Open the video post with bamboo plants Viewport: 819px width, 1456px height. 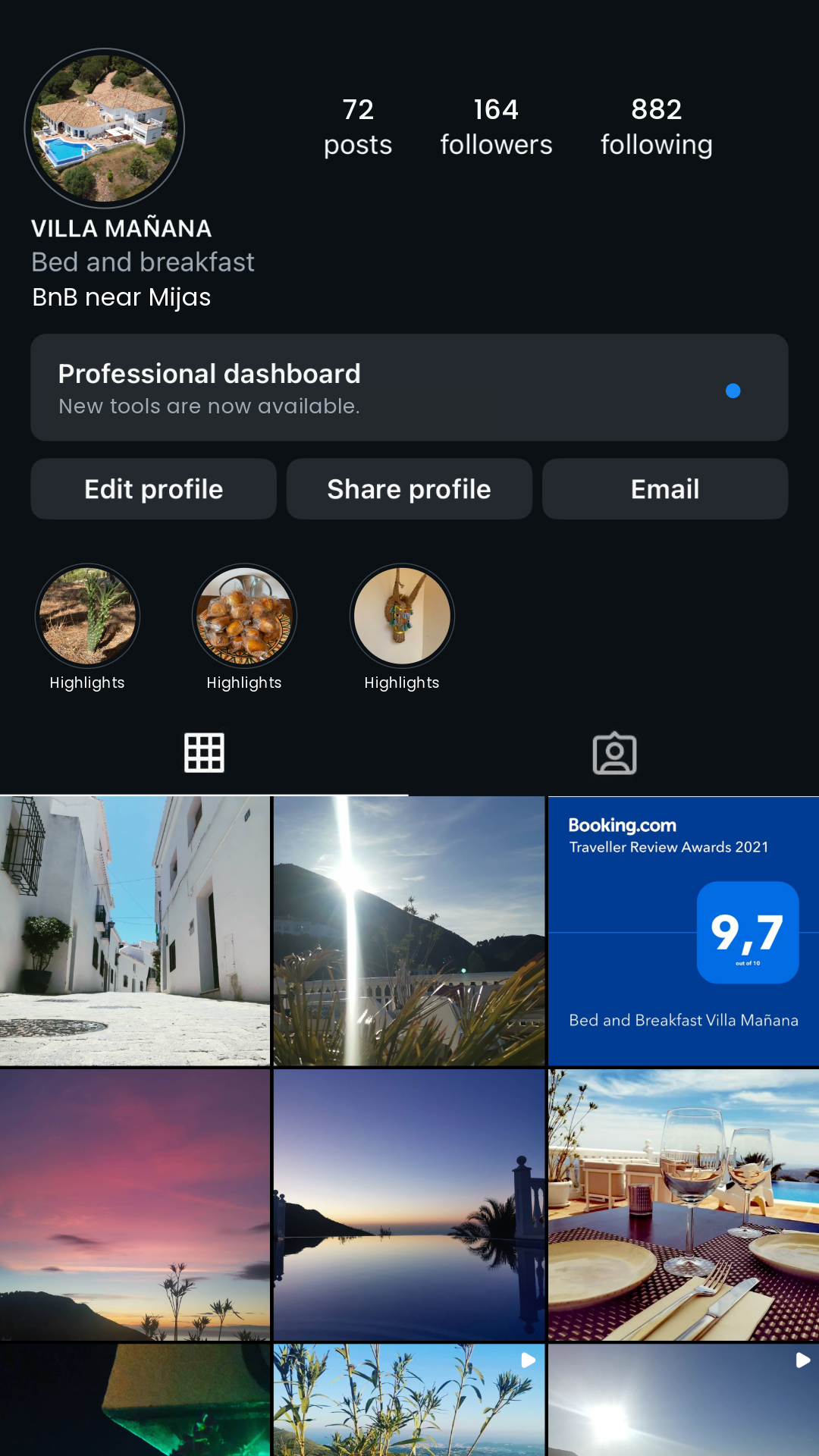click(409, 1400)
